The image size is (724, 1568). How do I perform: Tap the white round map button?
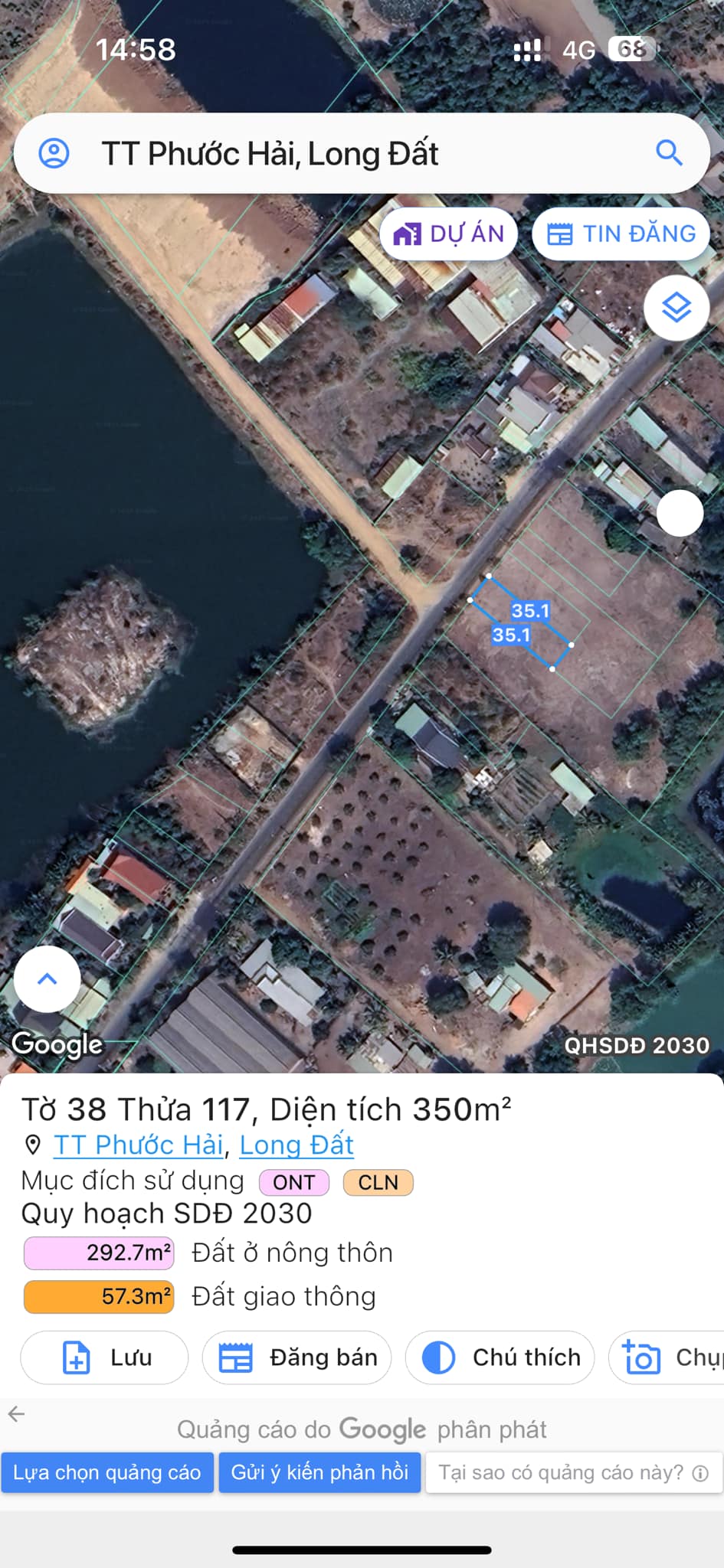tap(680, 513)
